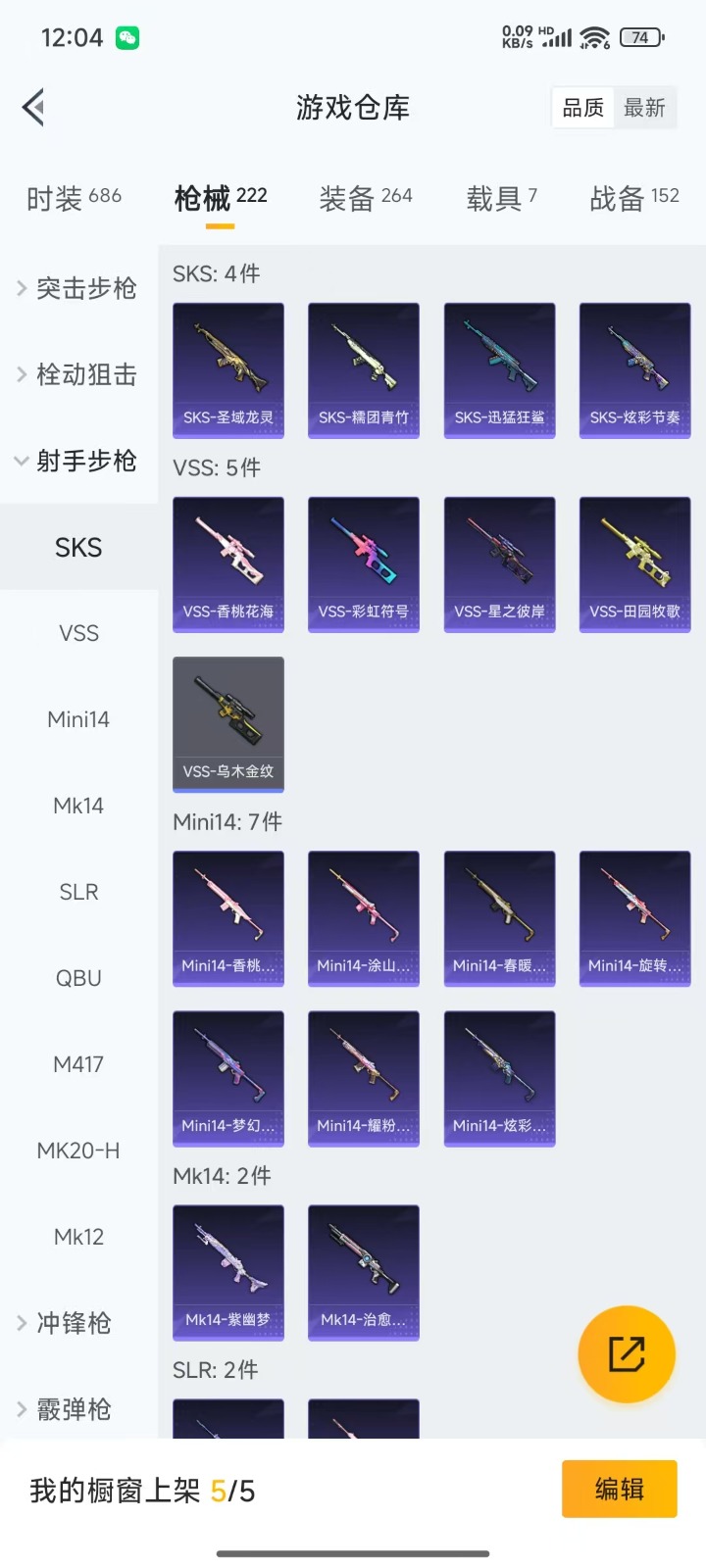The image size is (706, 1568).
Task: Open the VSS-彩虹符号 skin
Action: (x=364, y=564)
